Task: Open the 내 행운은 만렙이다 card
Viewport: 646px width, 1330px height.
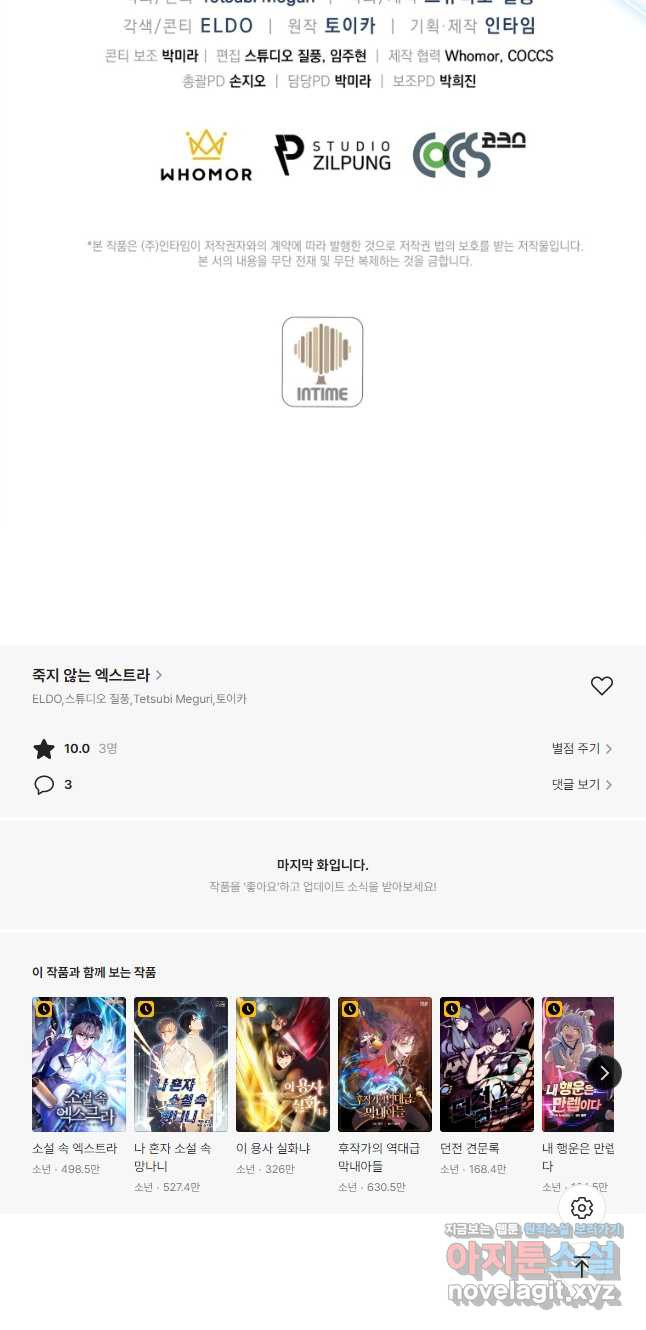Action: coord(572,1064)
